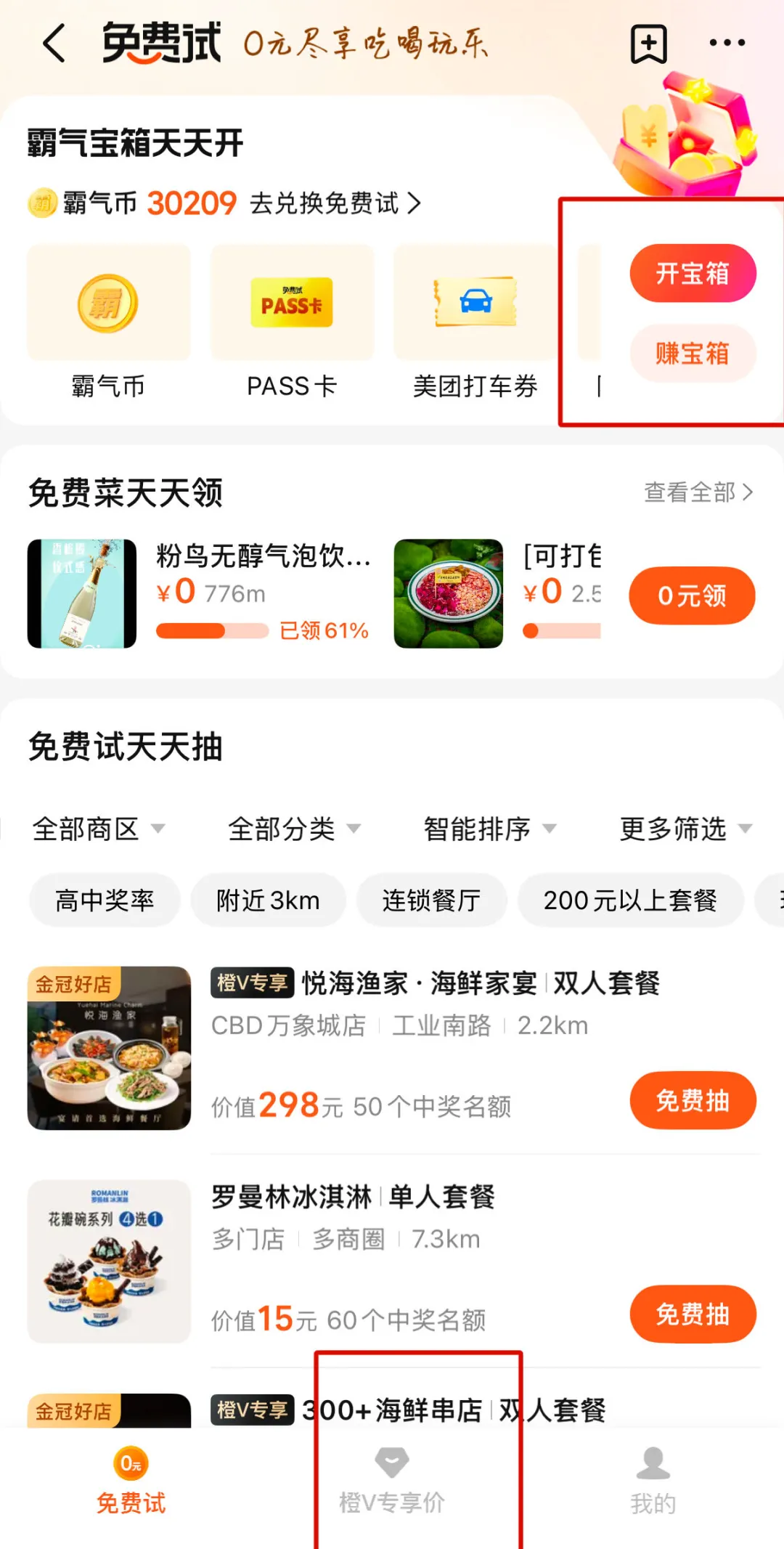Expand the 全部分类 dropdown

coord(294,829)
